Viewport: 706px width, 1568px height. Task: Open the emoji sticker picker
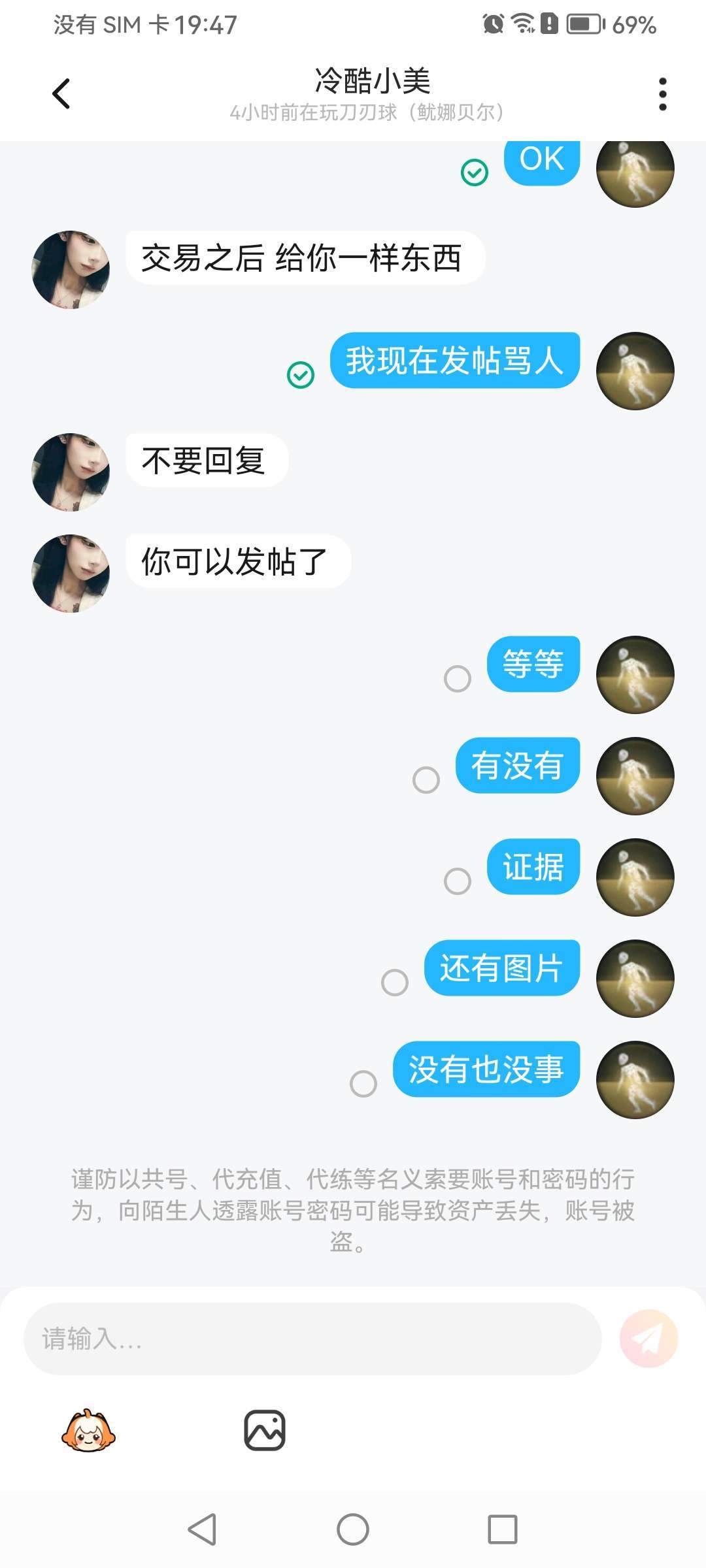[x=88, y=1431]
